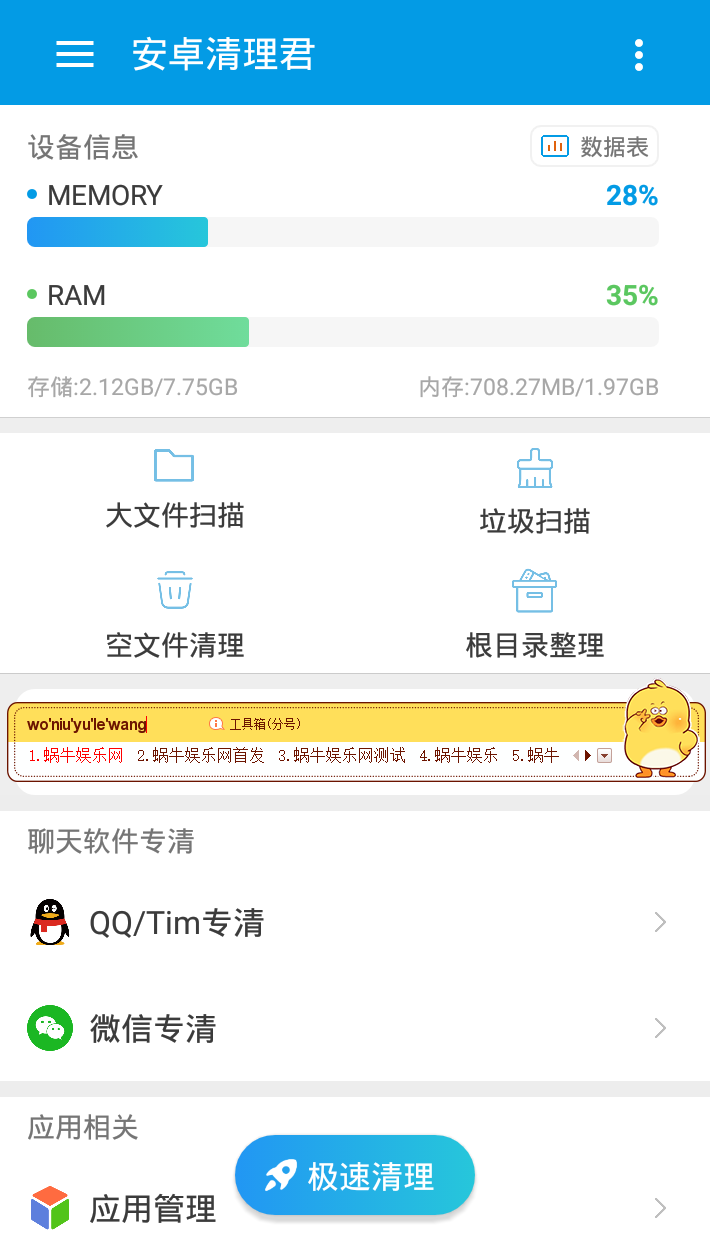Viewport: 710px width, 1233px height.
Task: Open the 数据表 data chart
Action: click(595, 147)
